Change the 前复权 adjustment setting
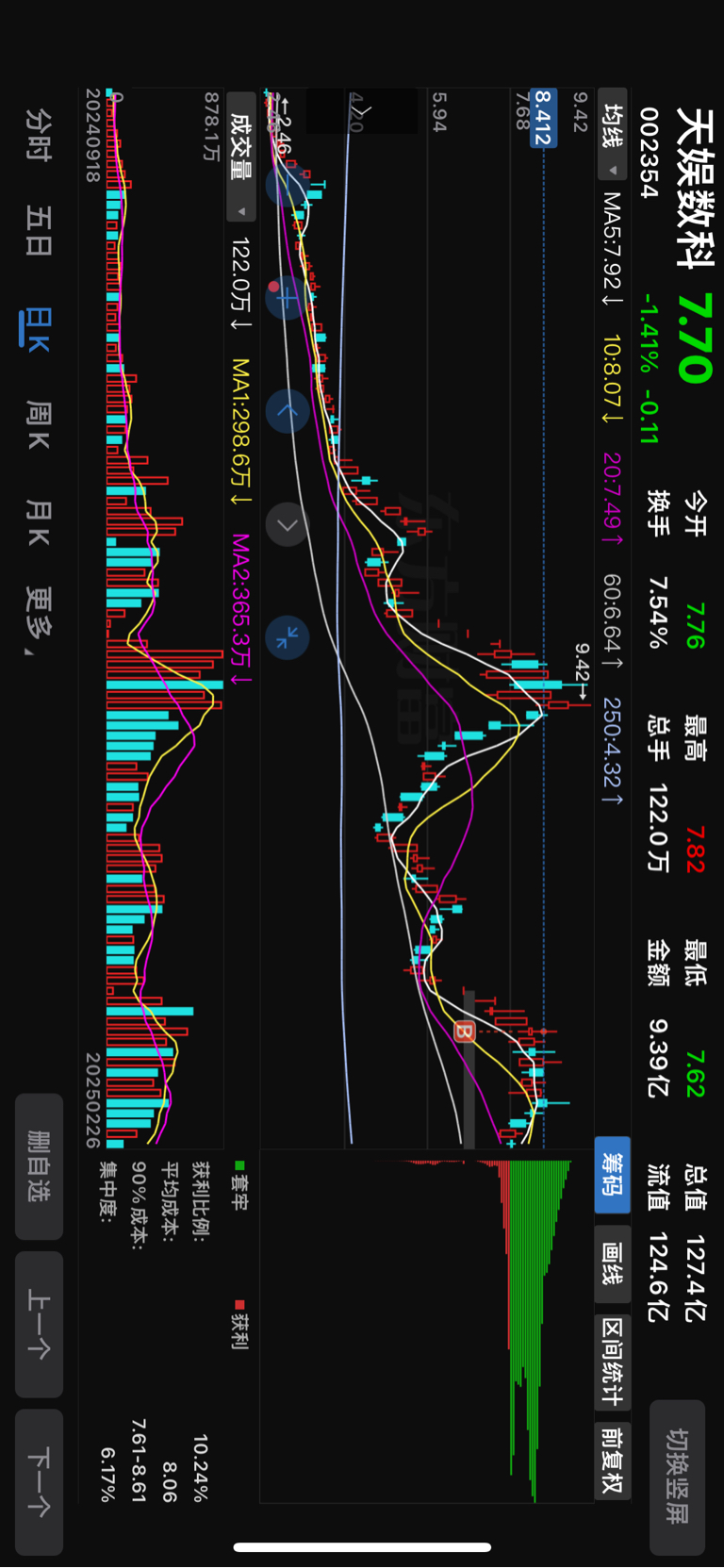 coord(612,1461)
